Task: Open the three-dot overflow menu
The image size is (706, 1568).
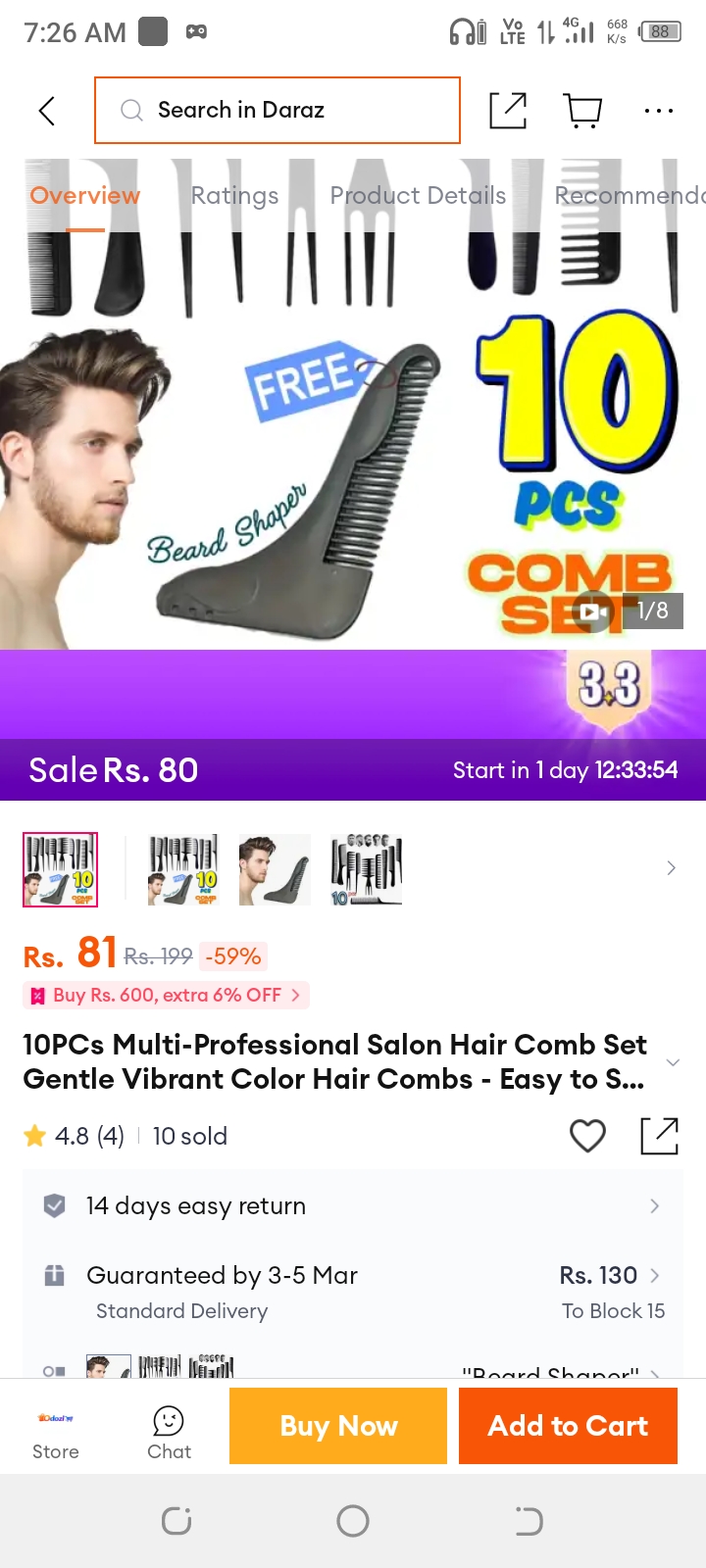Action: pyautogui.click(x=659, y=111)
